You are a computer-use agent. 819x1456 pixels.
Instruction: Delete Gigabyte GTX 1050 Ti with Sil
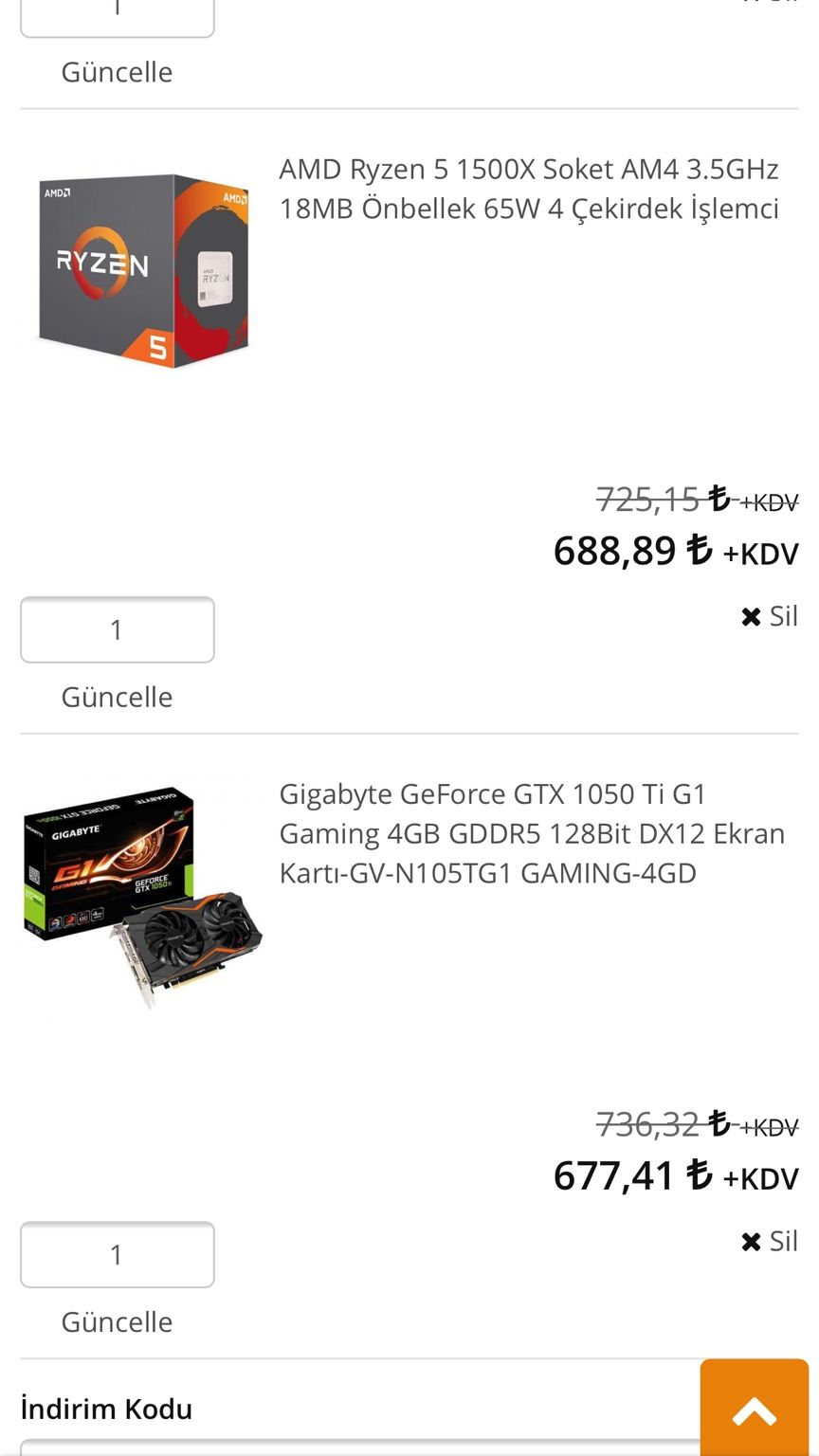pyautogui.click(x=770, y=1241)
